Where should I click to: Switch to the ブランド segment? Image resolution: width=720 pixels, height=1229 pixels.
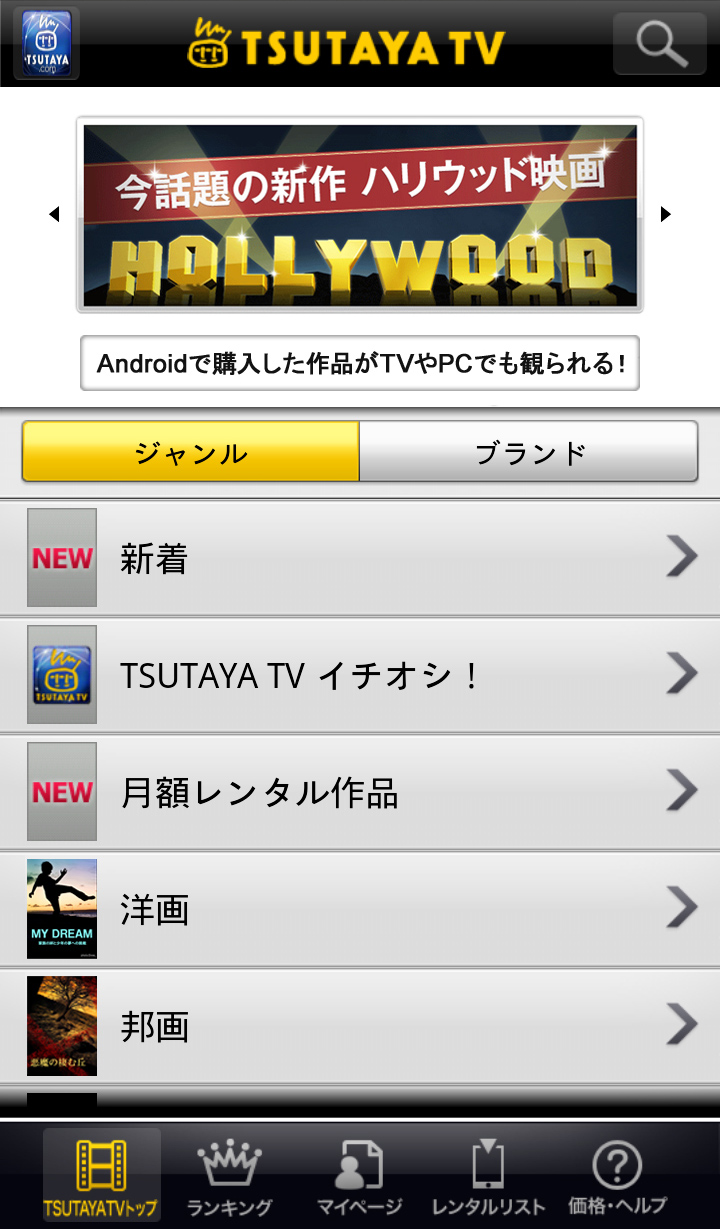528,452
